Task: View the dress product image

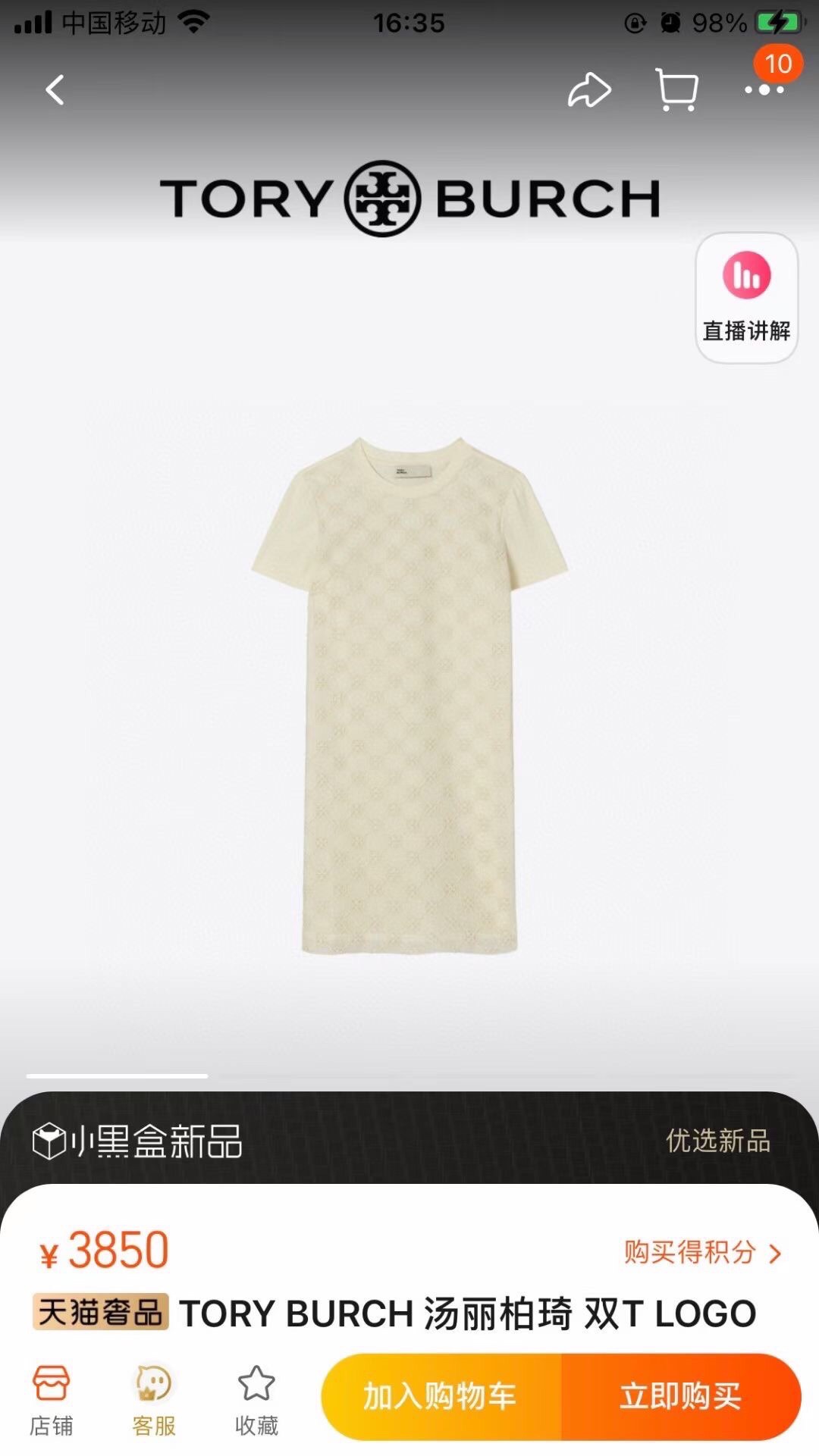Action: (409, 694)
